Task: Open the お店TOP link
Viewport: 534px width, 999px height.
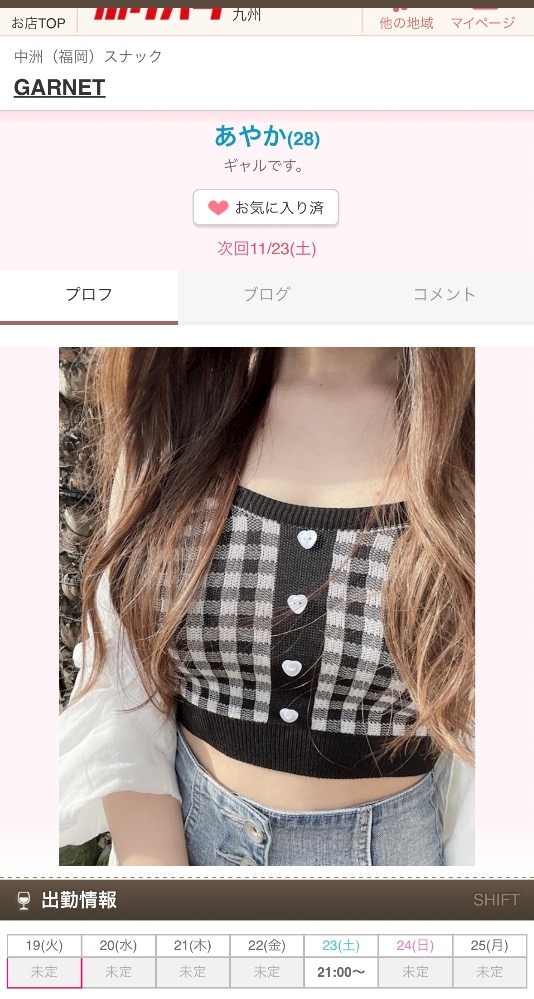Action: 38,23
